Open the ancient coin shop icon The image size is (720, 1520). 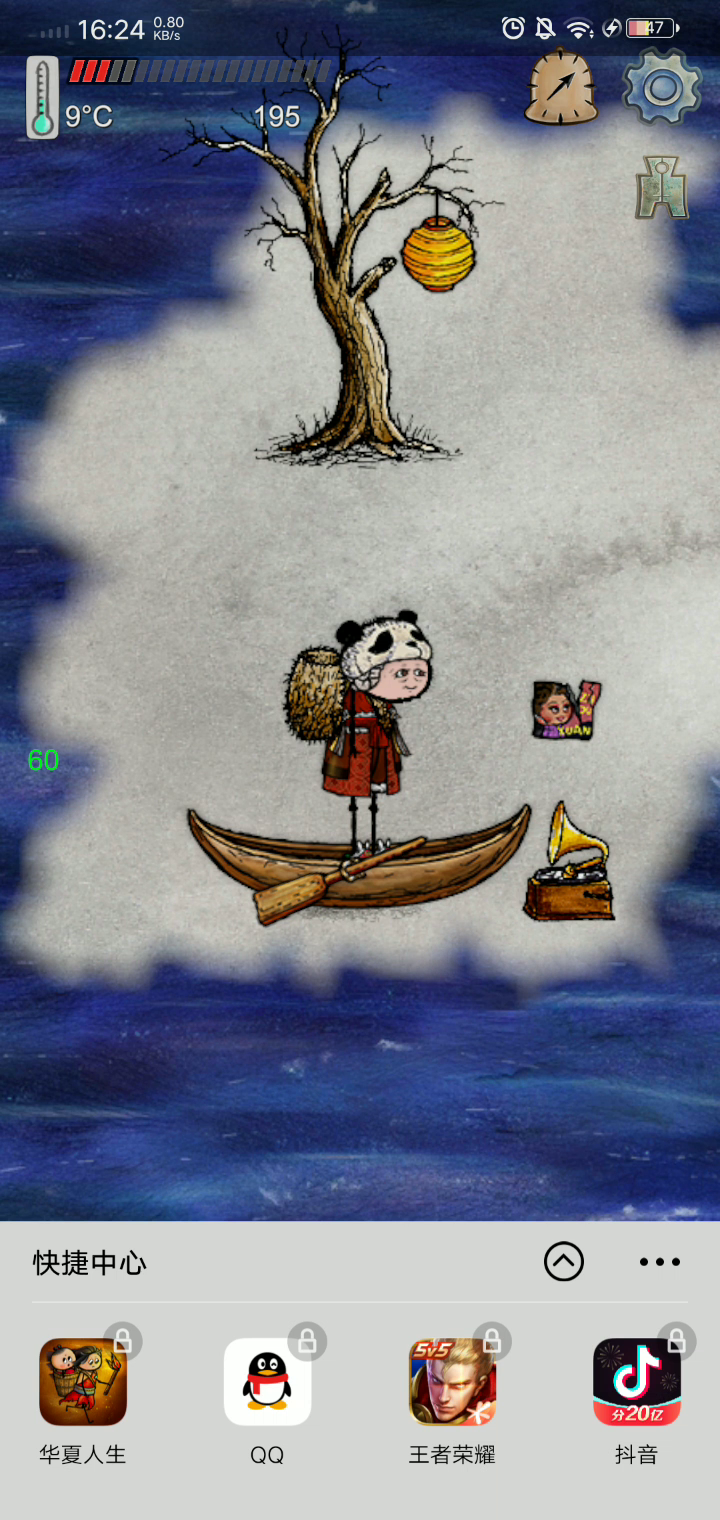pyautogui.click(x=662, y=187)
